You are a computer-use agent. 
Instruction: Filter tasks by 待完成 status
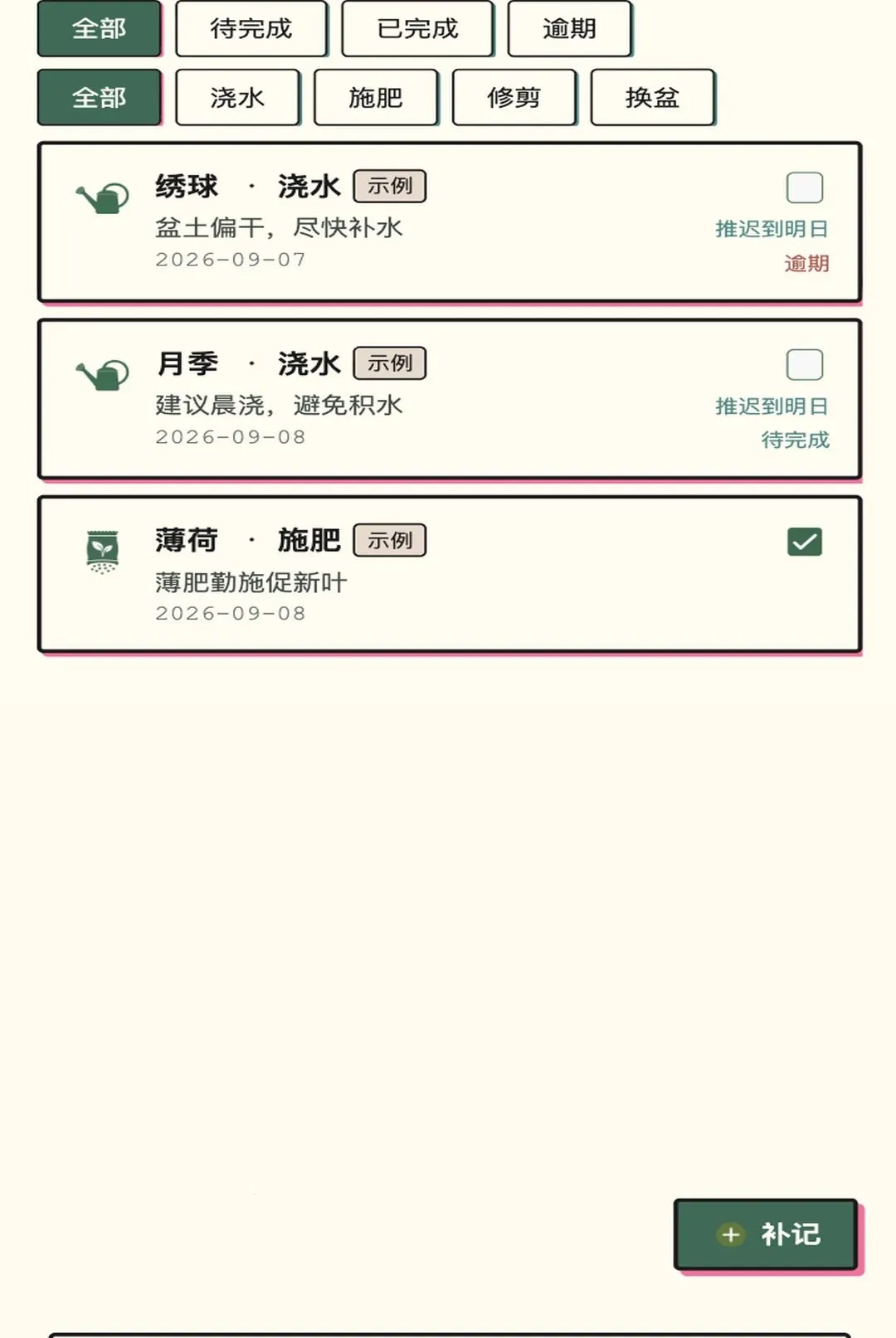click(251, 29)
